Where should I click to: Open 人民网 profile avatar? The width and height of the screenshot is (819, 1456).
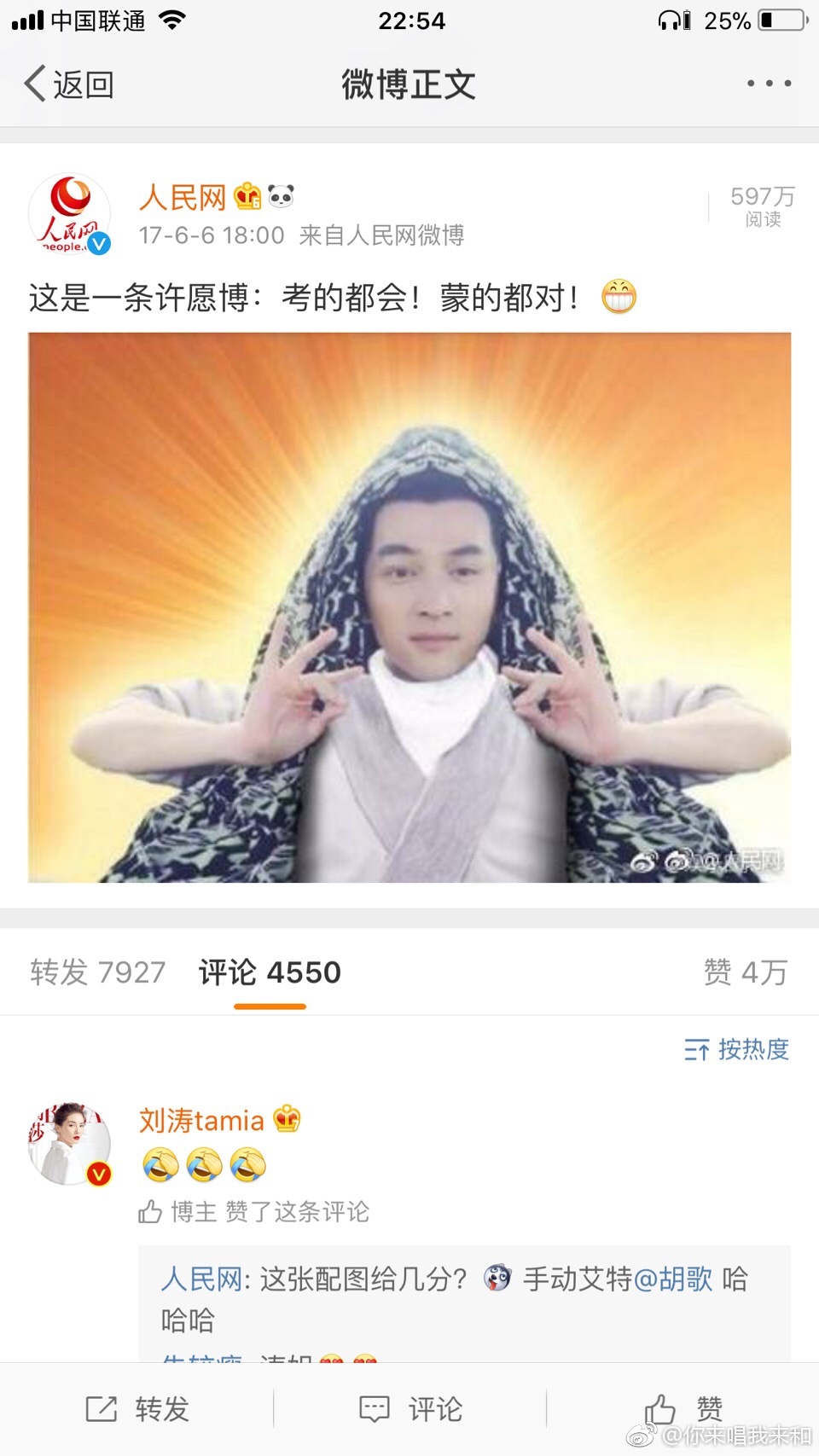coord(70,215)
